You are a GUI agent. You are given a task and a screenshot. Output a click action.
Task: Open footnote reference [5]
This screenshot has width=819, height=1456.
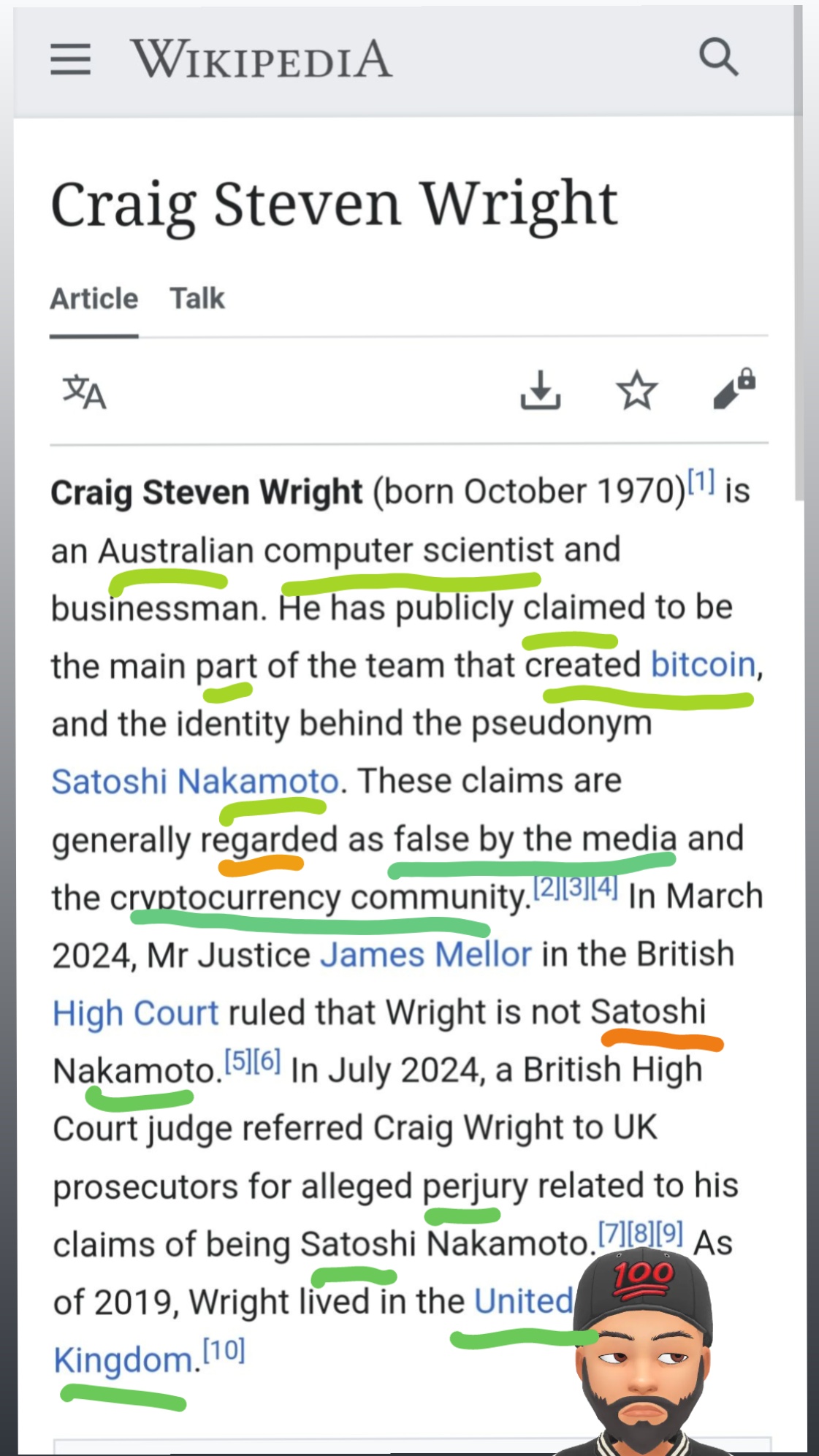point(238,1060)
